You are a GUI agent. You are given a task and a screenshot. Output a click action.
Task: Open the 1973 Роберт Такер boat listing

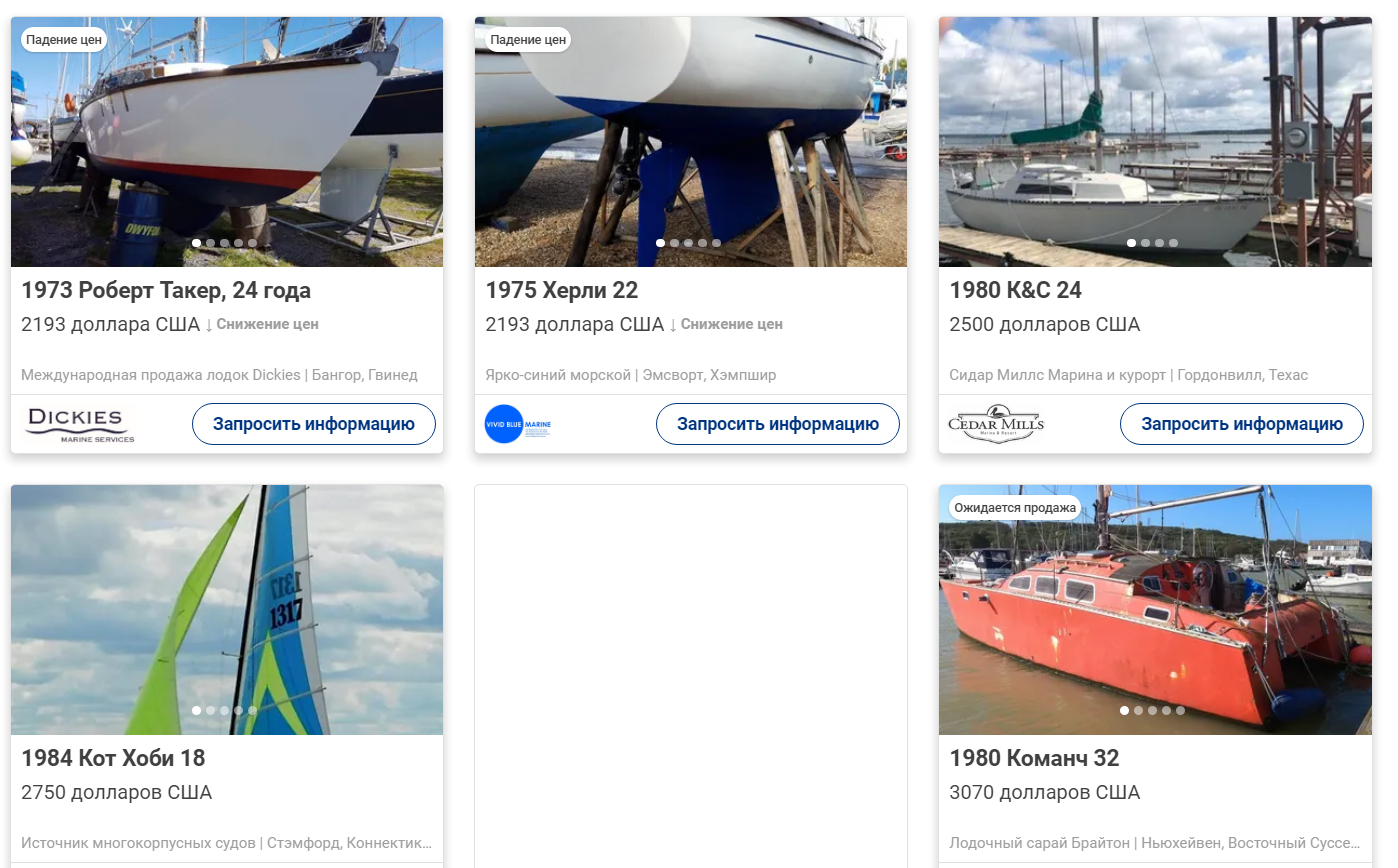coord(166,291)
